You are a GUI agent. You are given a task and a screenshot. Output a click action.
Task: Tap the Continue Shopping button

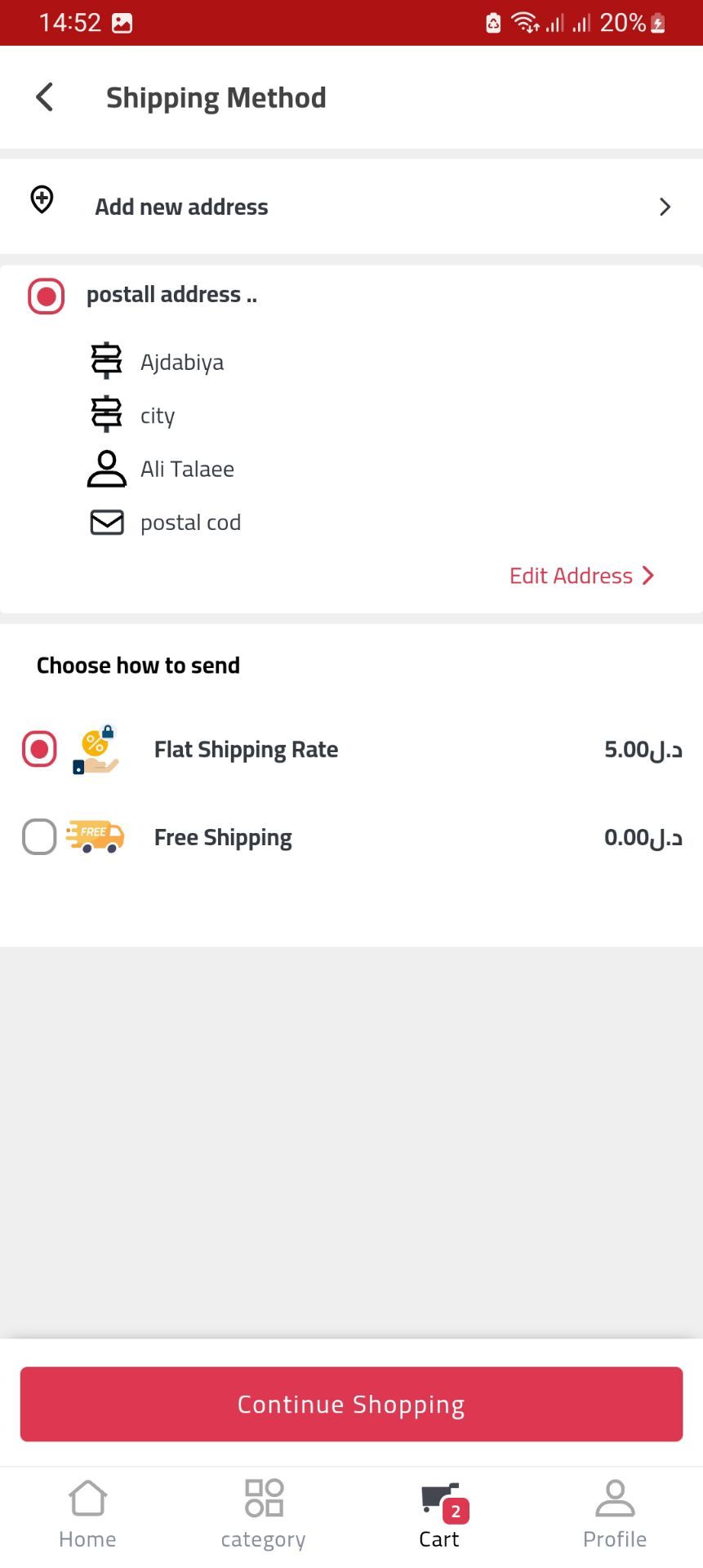pos(351,1404)
